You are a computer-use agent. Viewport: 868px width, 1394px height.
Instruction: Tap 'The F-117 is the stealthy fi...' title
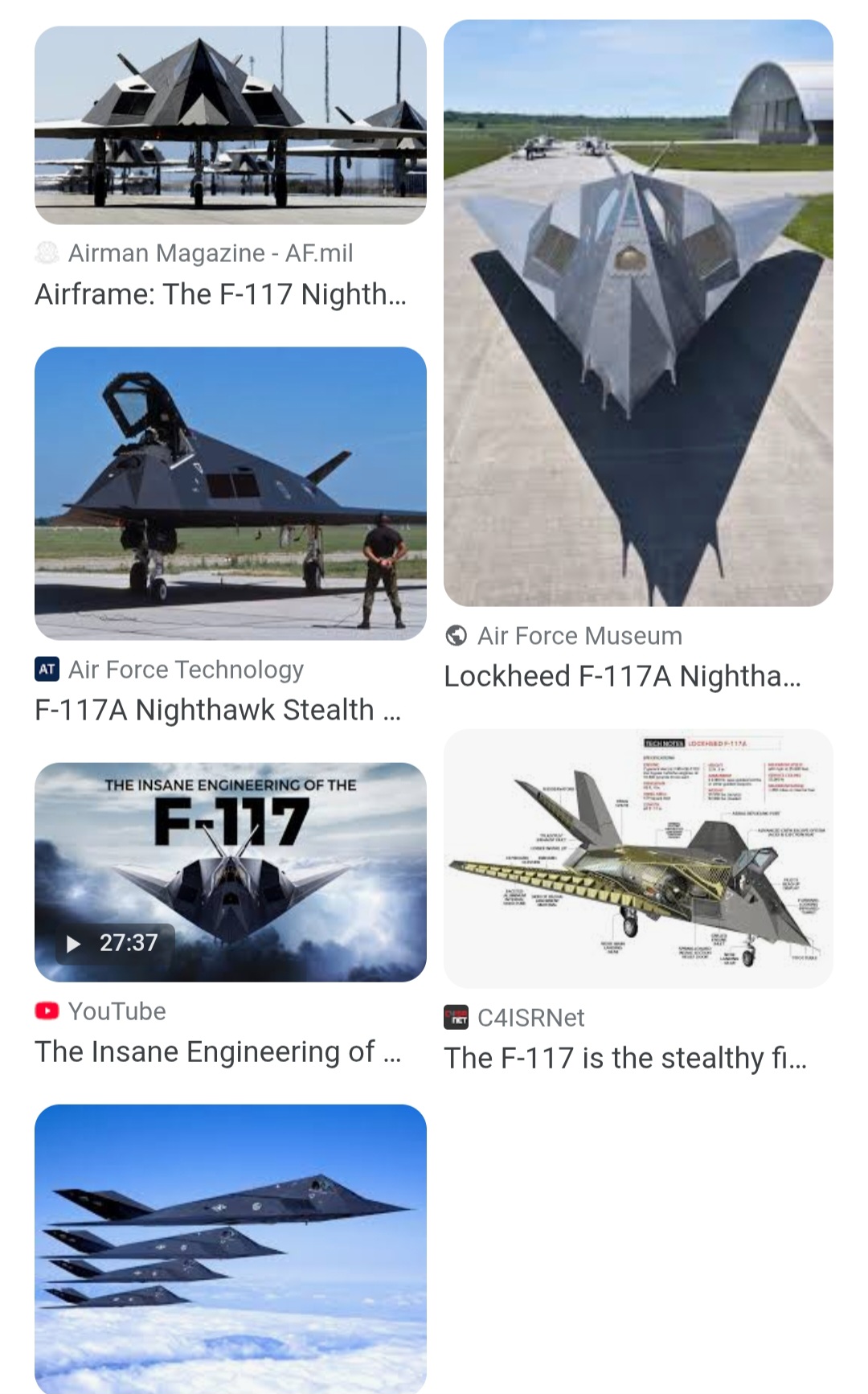pos(625,1058)
